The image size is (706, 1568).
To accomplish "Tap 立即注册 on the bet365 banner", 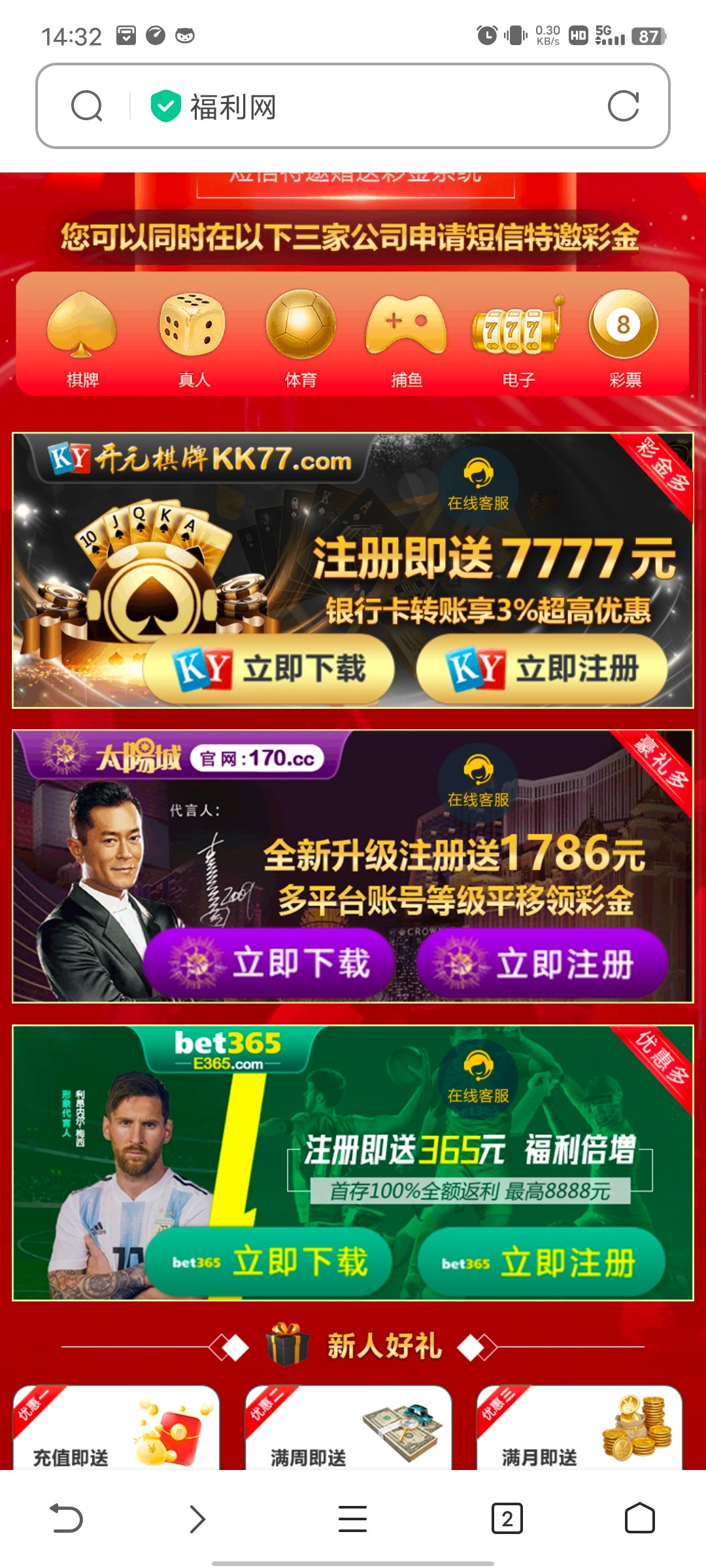I will coord(542,1262).
